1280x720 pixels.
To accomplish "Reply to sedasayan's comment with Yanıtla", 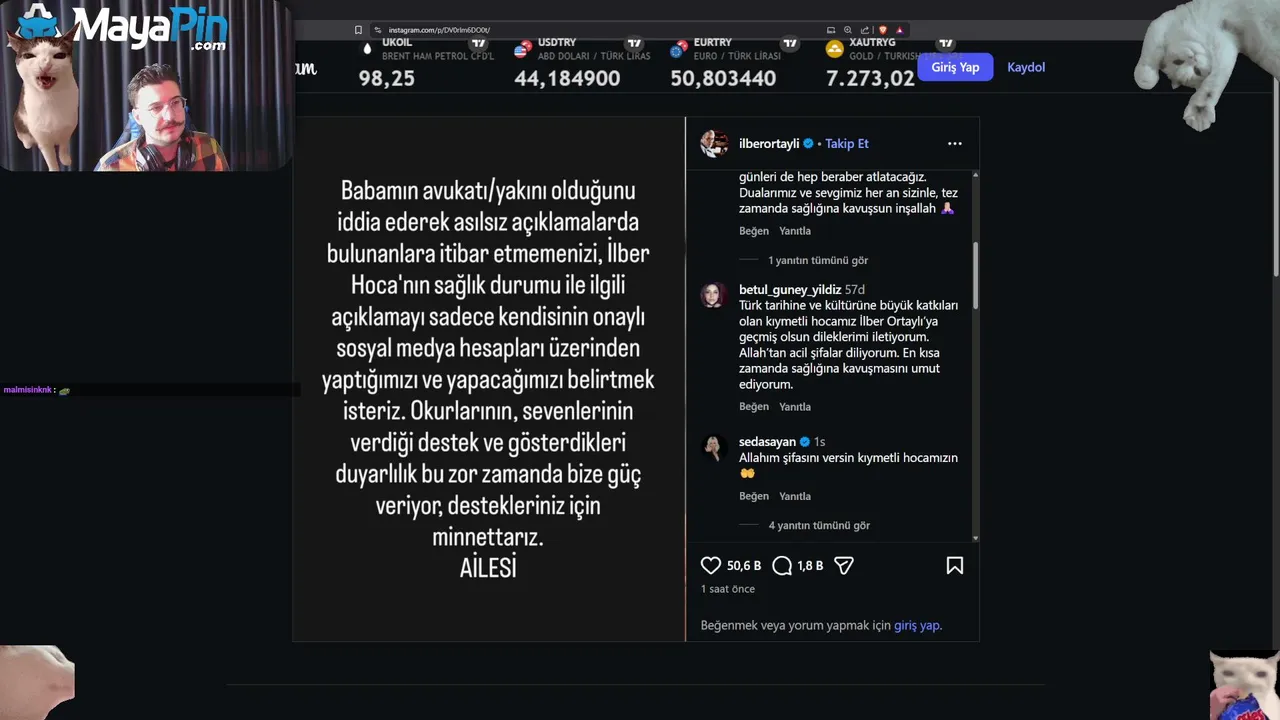I will (x=795, y=496).
